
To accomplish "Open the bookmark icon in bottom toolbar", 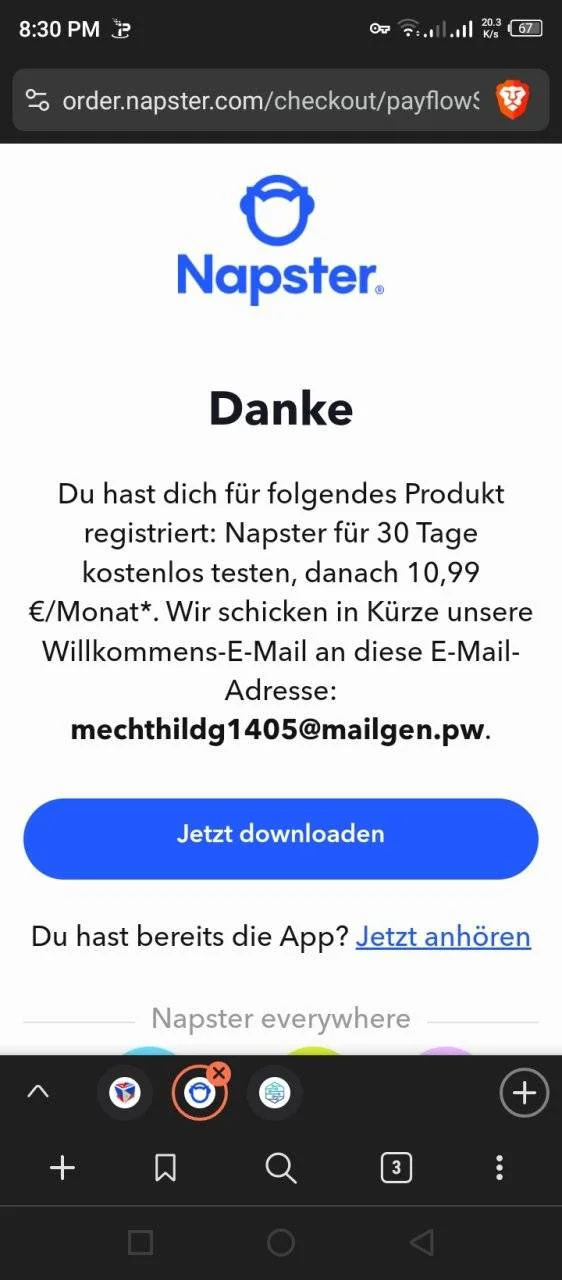I will click(x=166, y=1168).
